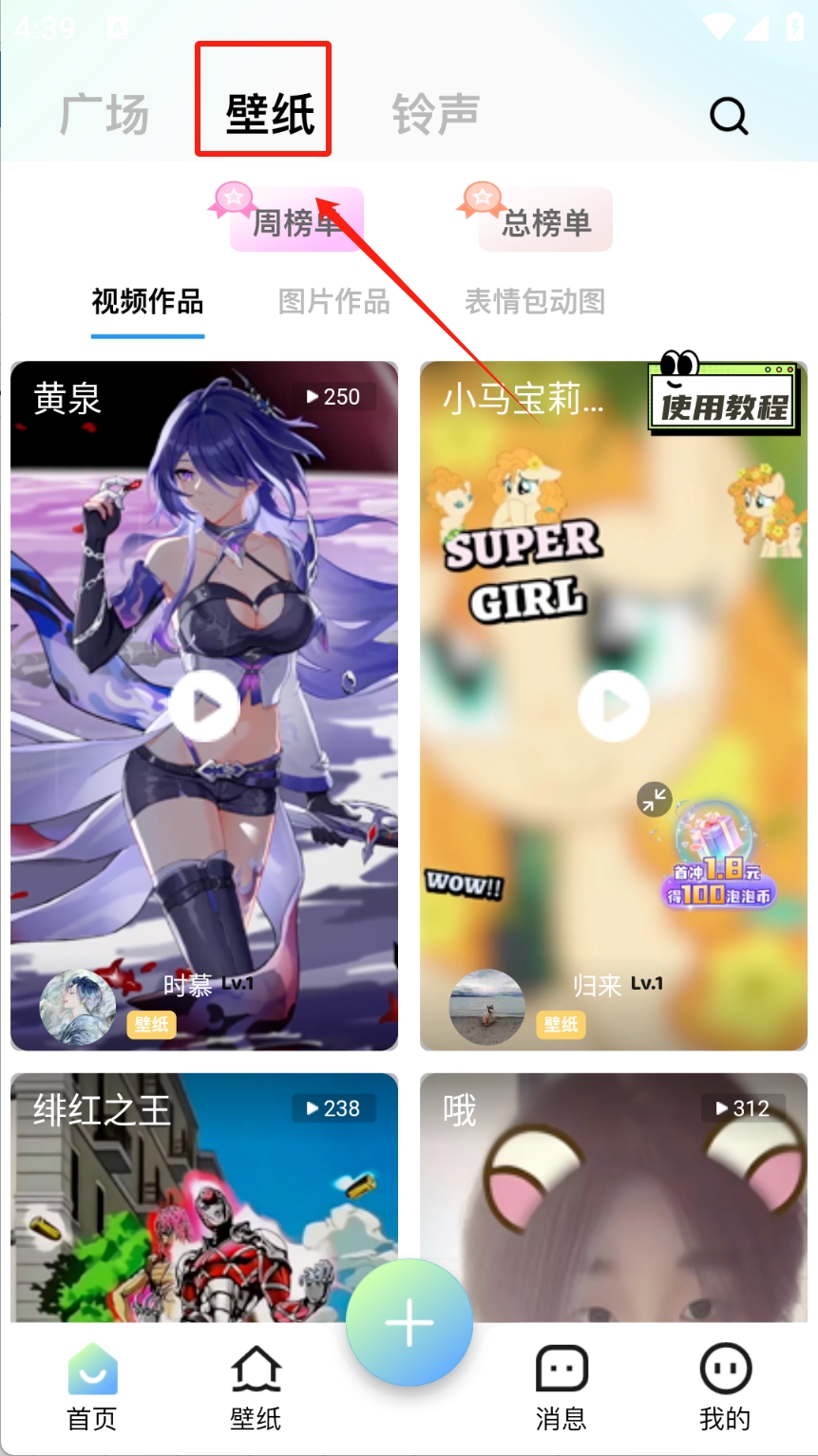The height and width of the screenshot is (1456, 818).
Task: Open 我的 profile tab
Action: (725, 1389)
